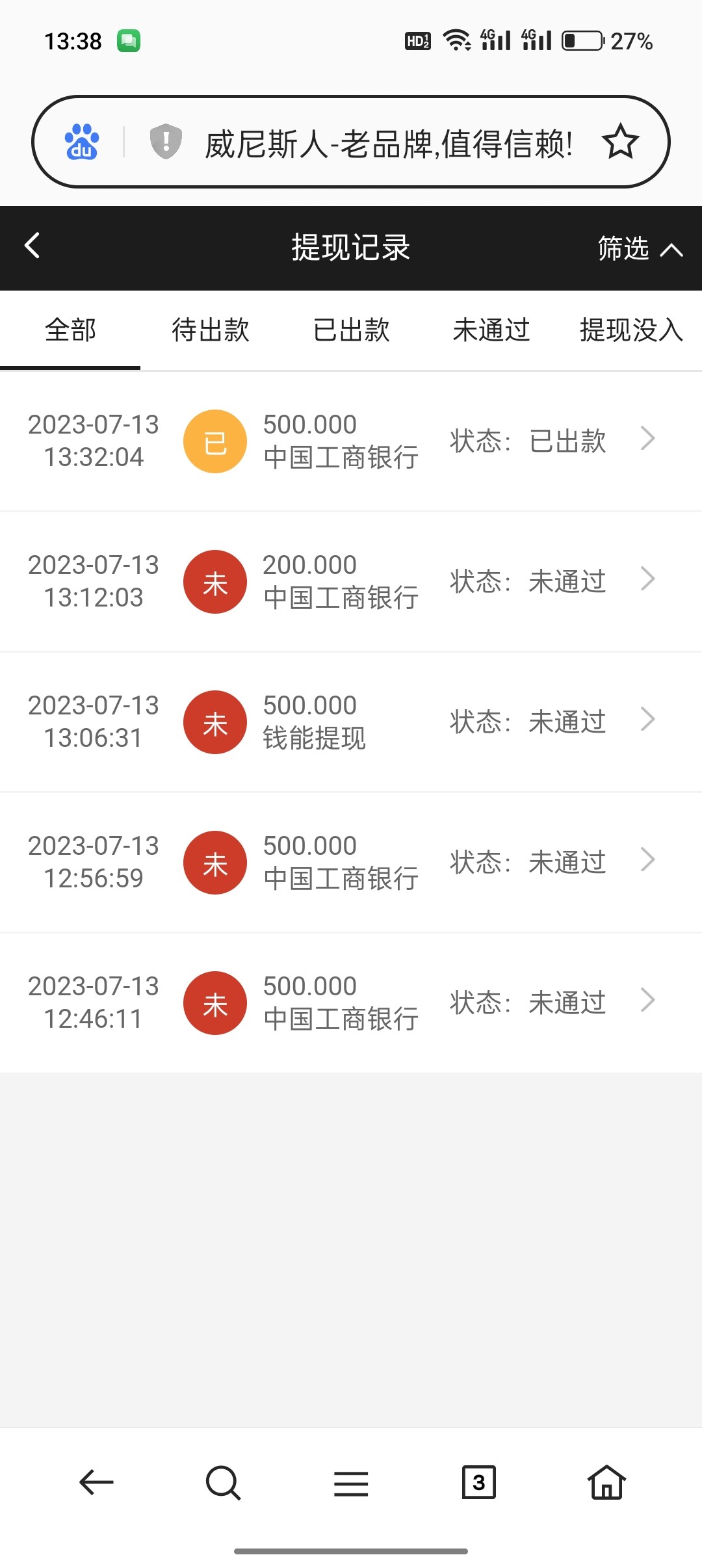Show the 全部 records tab
This screenshot has height=1568, width=702.
tap(70, 330)
